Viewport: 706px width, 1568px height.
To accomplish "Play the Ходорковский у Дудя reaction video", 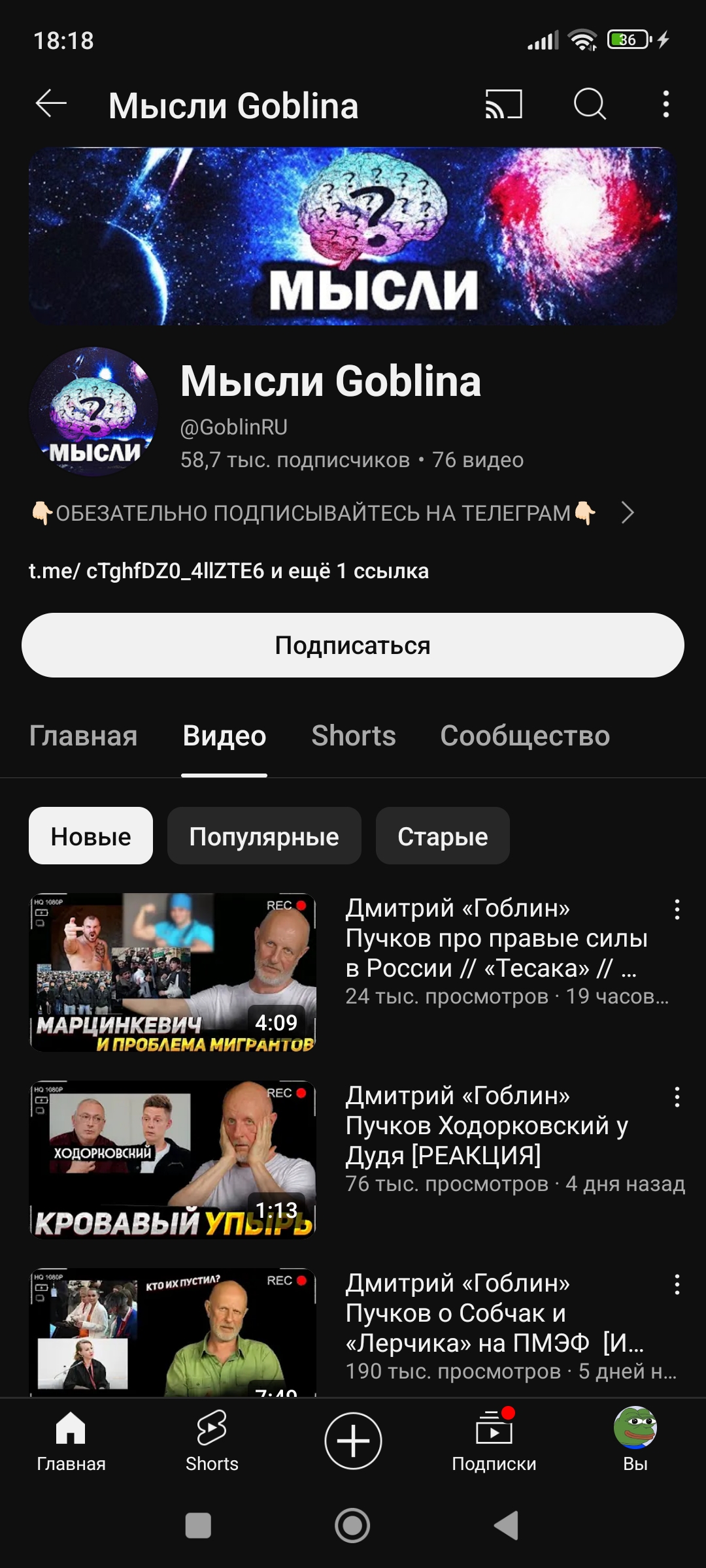I will click(x=173, y=1160).
